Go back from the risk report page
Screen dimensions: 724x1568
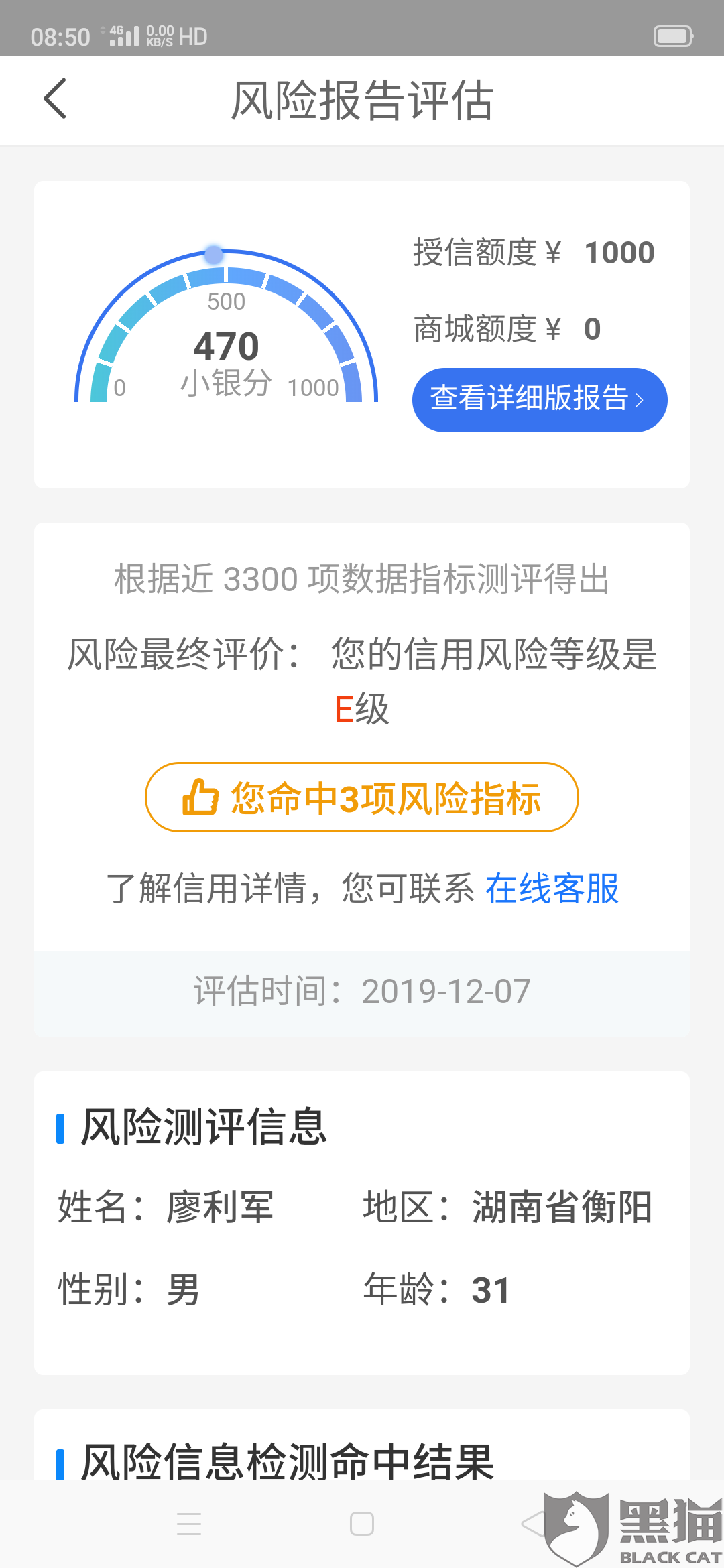(55, 99)
